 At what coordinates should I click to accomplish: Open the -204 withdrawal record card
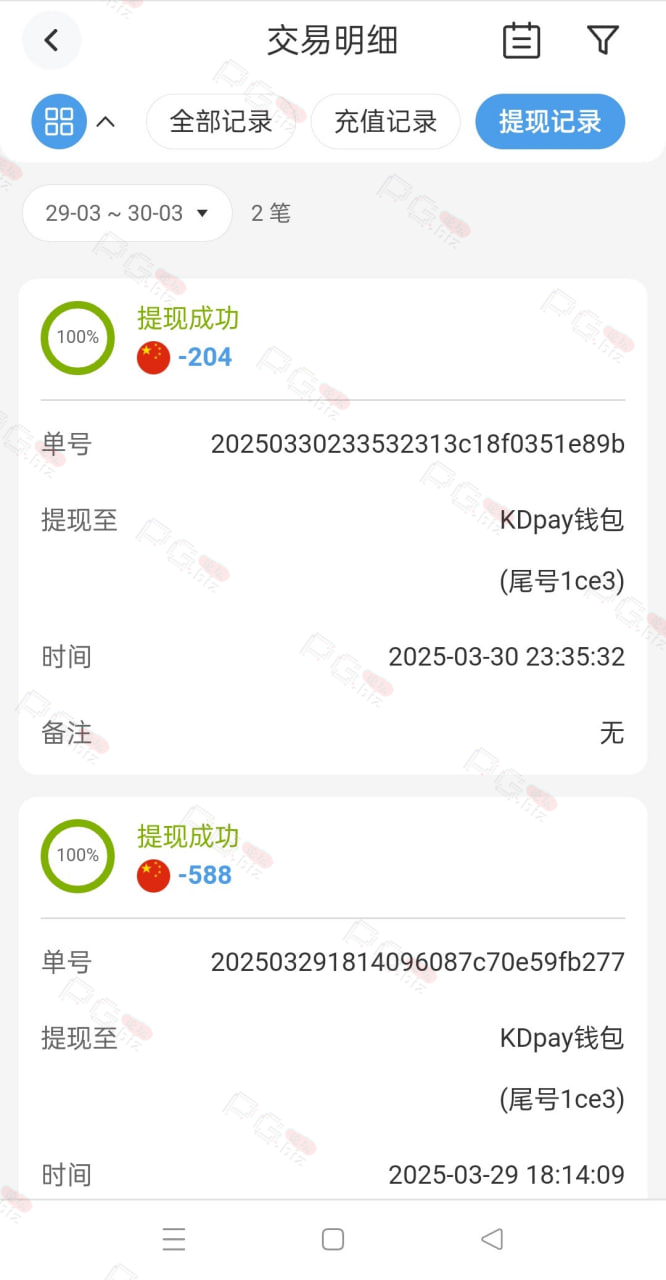click(x=333, y=527)
